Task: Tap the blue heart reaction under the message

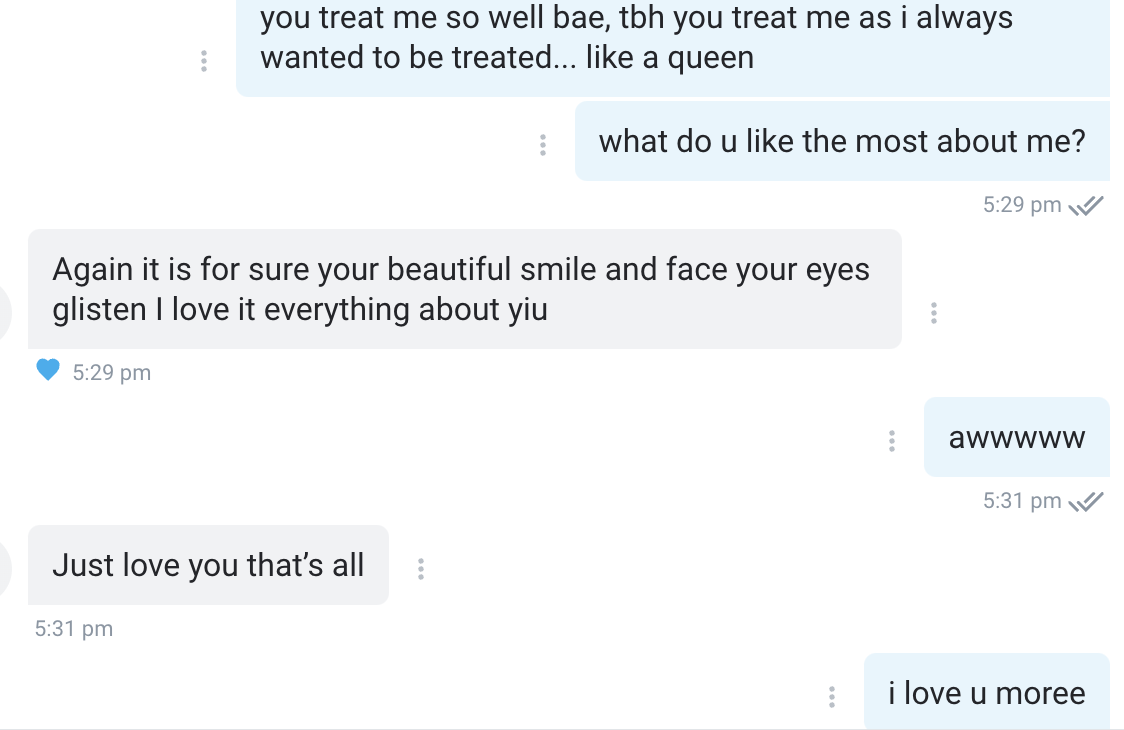Action: 48,370
